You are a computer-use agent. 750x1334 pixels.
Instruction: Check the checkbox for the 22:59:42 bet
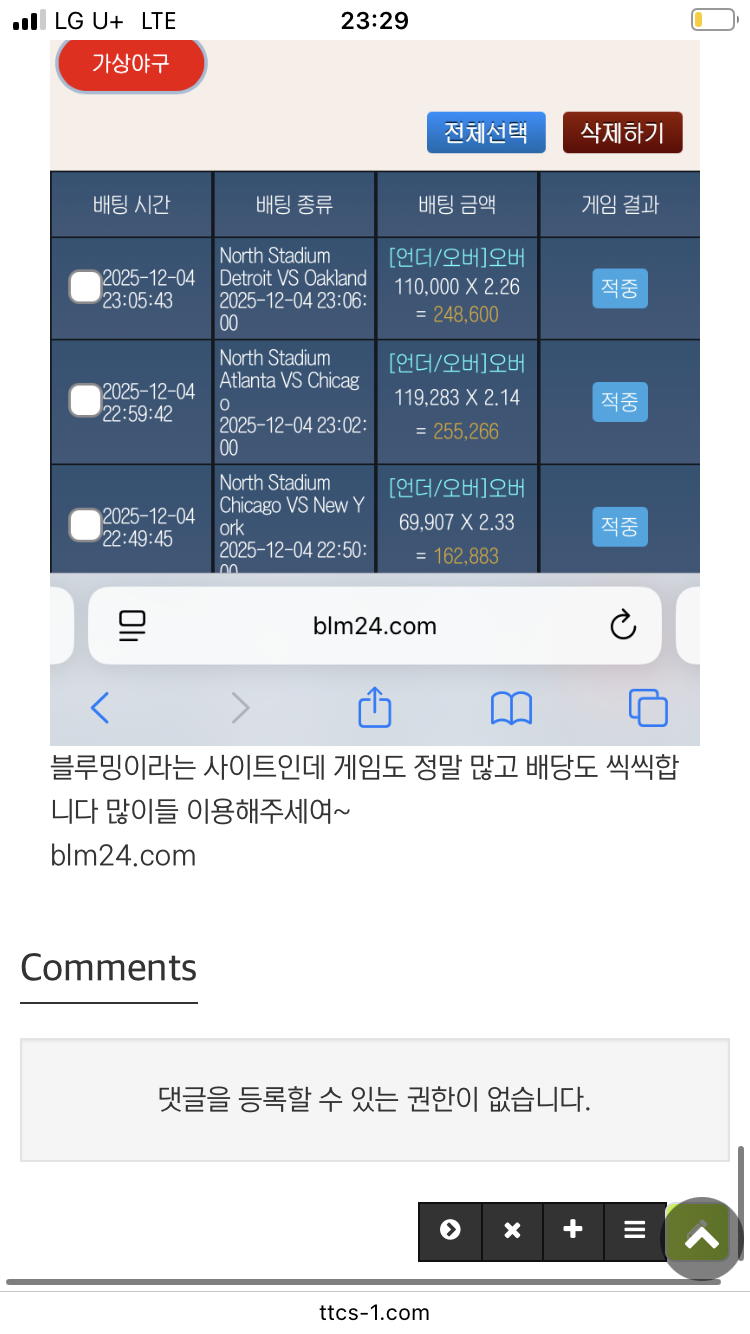pyautogui.click(x=85, y=399)
